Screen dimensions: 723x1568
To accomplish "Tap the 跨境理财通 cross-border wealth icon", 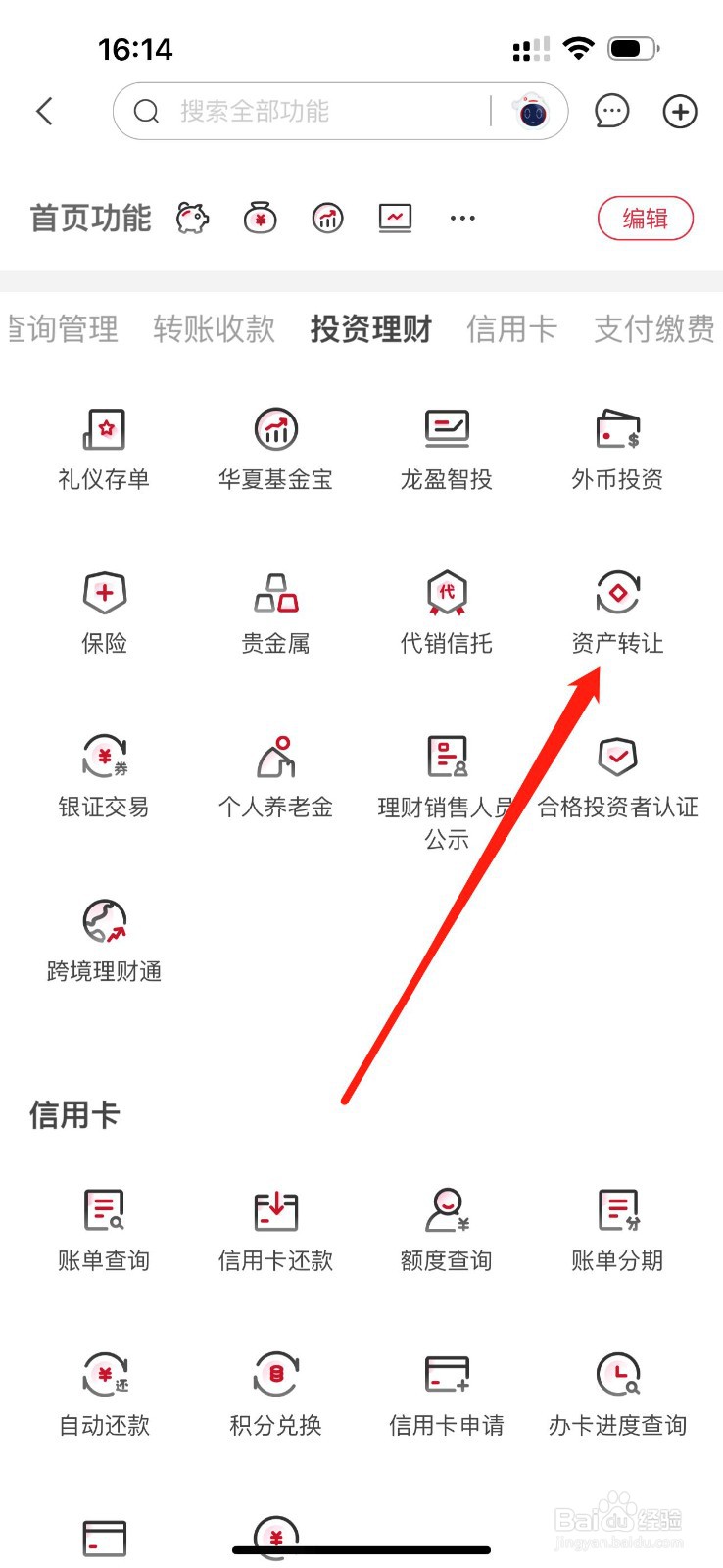I will tap(104, 936).
